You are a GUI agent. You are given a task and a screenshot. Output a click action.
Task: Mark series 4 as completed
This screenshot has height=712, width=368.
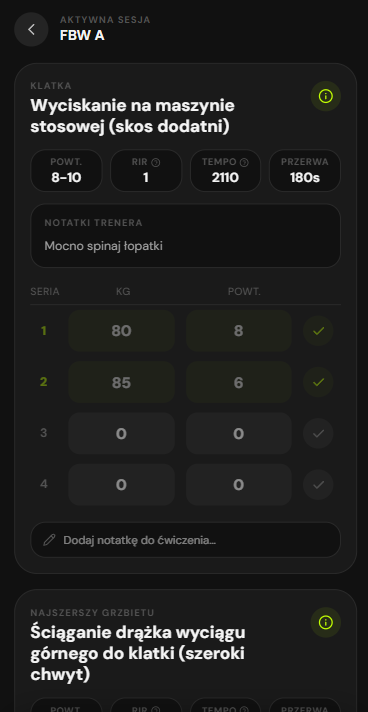pyautogui.click(x=318, y=485)
